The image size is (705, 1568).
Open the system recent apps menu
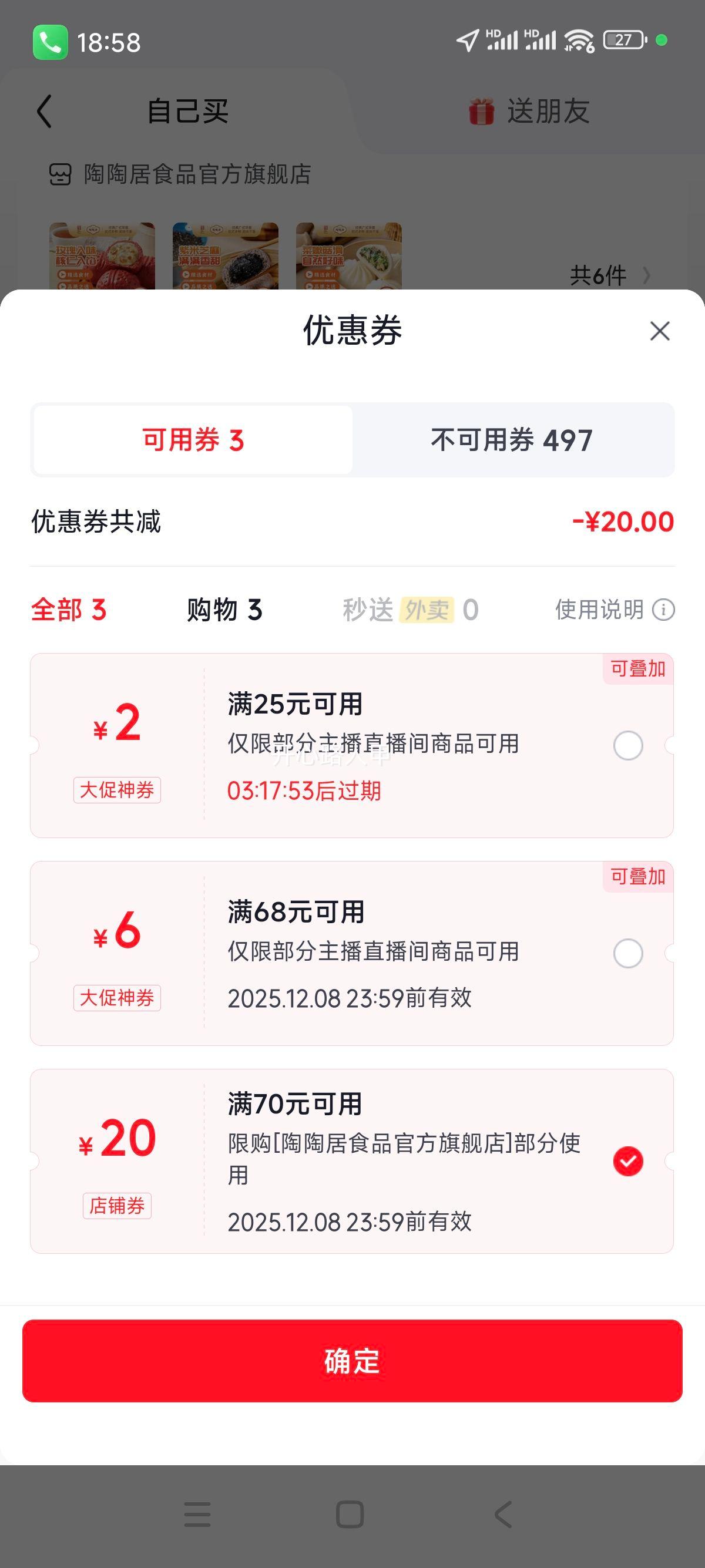pos(197,1515)
